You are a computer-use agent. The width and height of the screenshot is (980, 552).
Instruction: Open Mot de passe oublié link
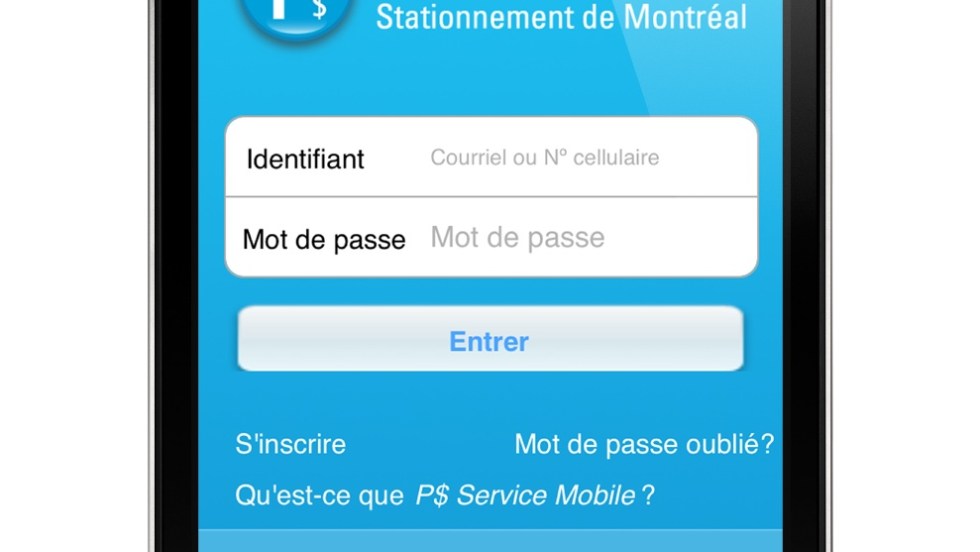click(644, 444)
